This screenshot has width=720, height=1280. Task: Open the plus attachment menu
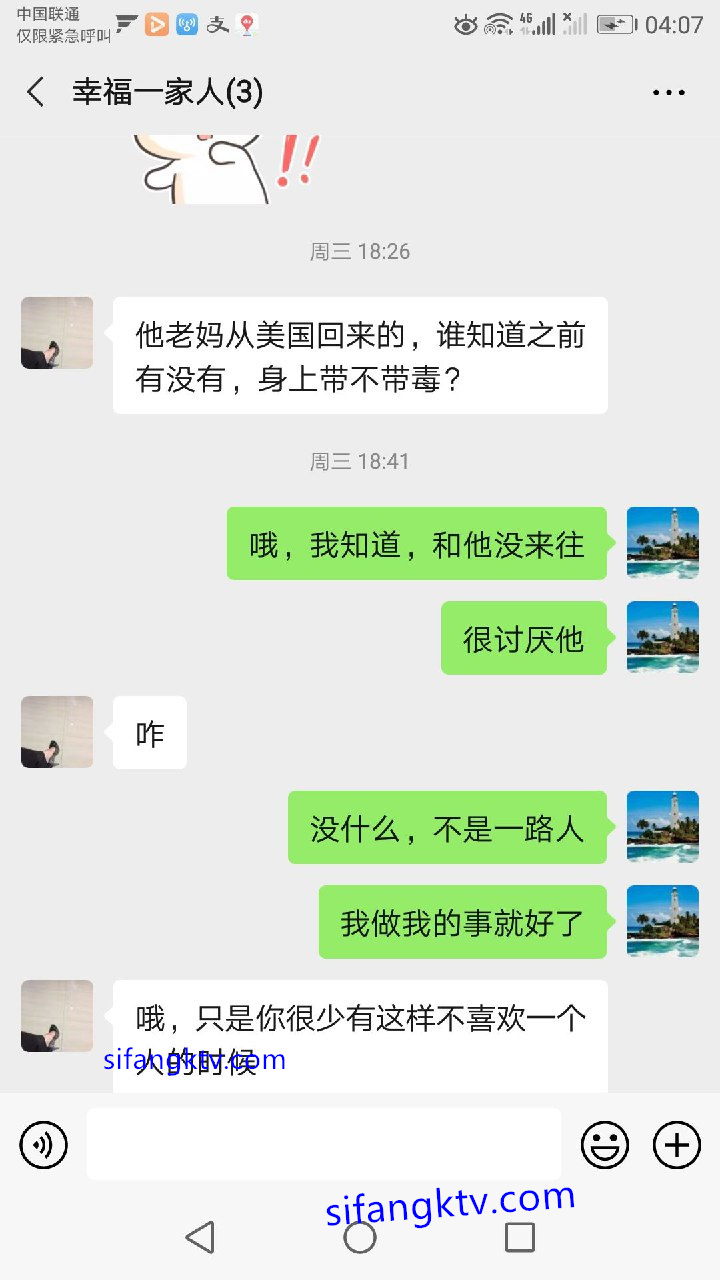coord(677,1145)
